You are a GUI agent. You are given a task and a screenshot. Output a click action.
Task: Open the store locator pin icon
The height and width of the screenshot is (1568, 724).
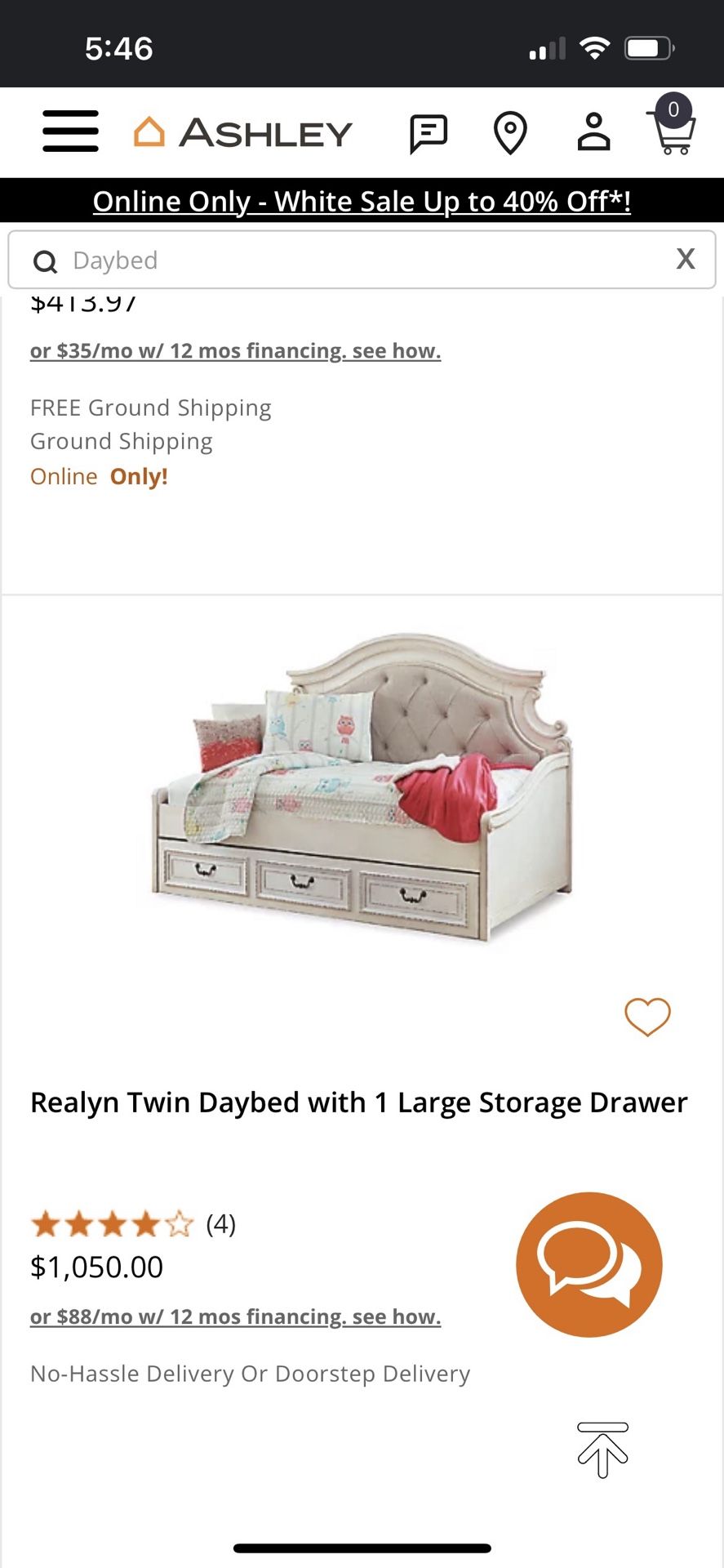(x=510, y=131)
